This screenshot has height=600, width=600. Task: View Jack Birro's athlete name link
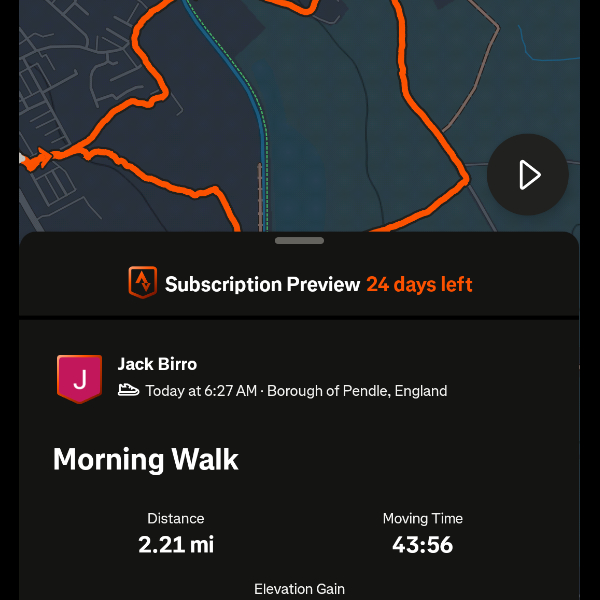point(157,364)
